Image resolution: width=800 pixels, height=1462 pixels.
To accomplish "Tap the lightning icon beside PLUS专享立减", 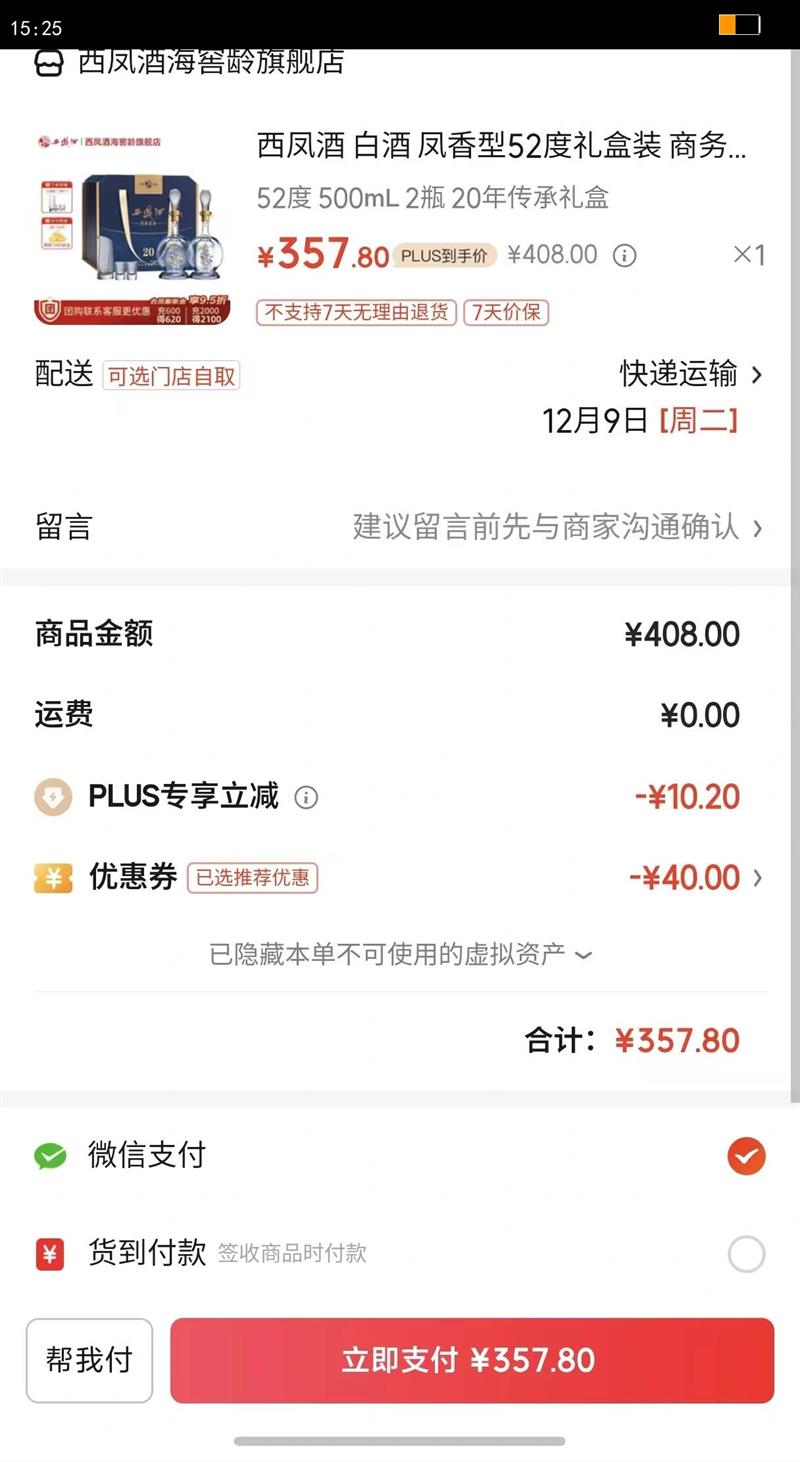I will (53, 797).
